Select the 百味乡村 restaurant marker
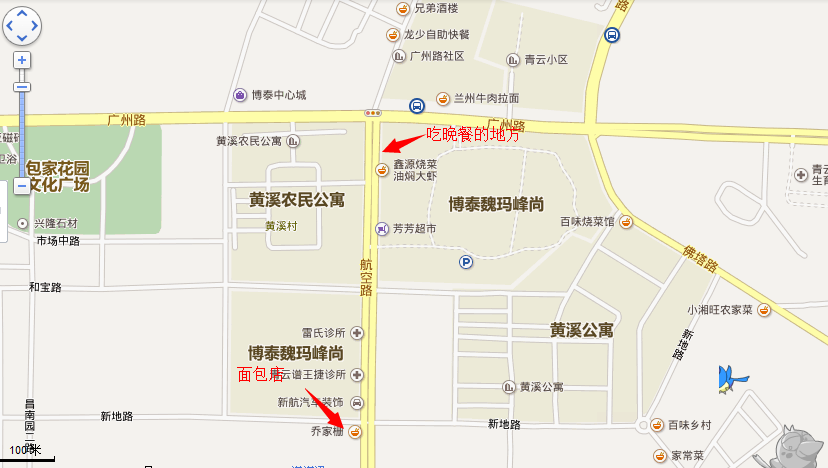Viewport: 828px width, 468px height. [x=657, y=425]
